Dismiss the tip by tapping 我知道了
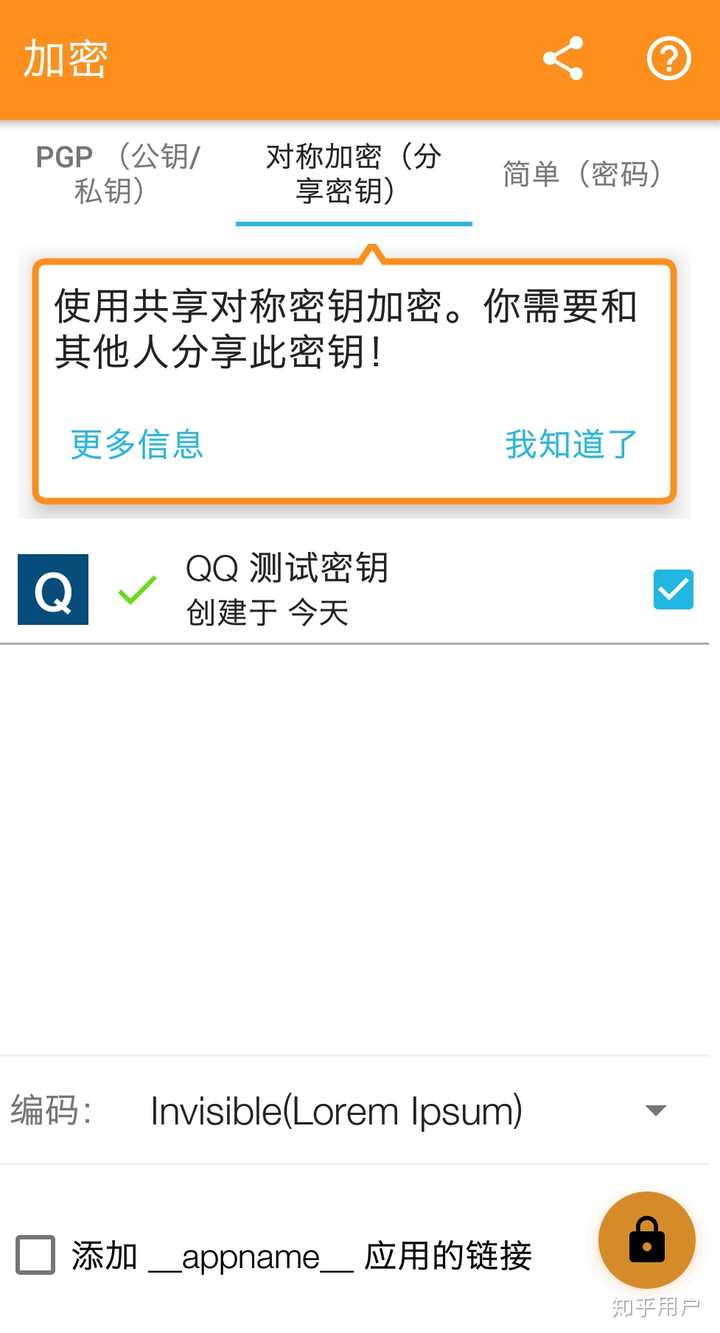Viewport: 720px width, 1333px height. (568, 446)
